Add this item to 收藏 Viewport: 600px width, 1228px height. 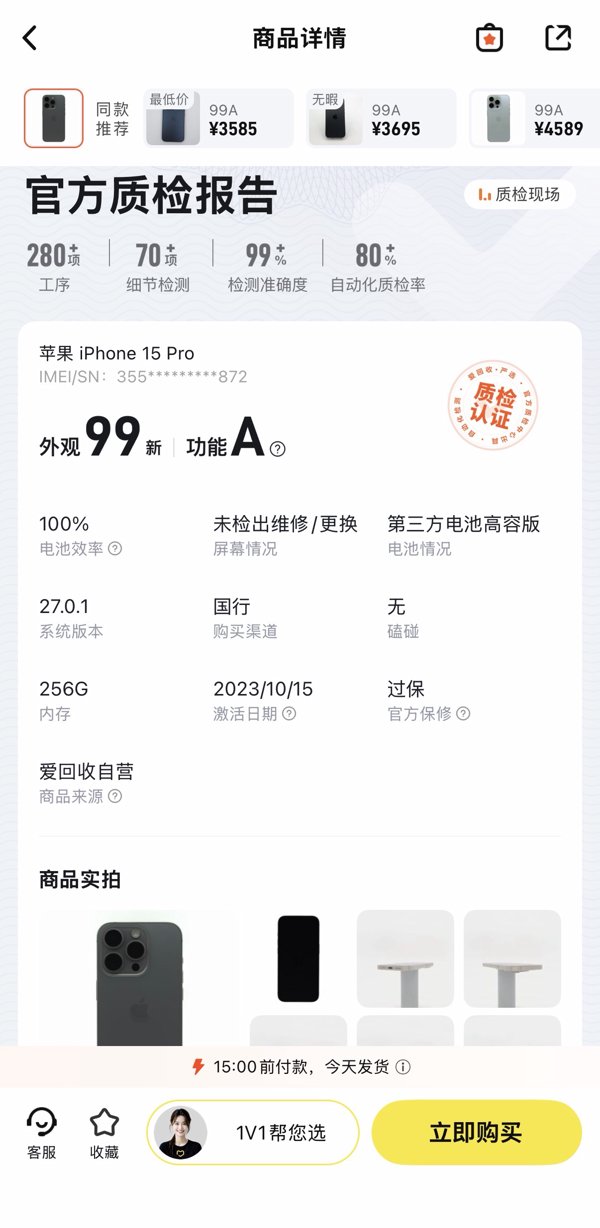tap(104, 1133)
